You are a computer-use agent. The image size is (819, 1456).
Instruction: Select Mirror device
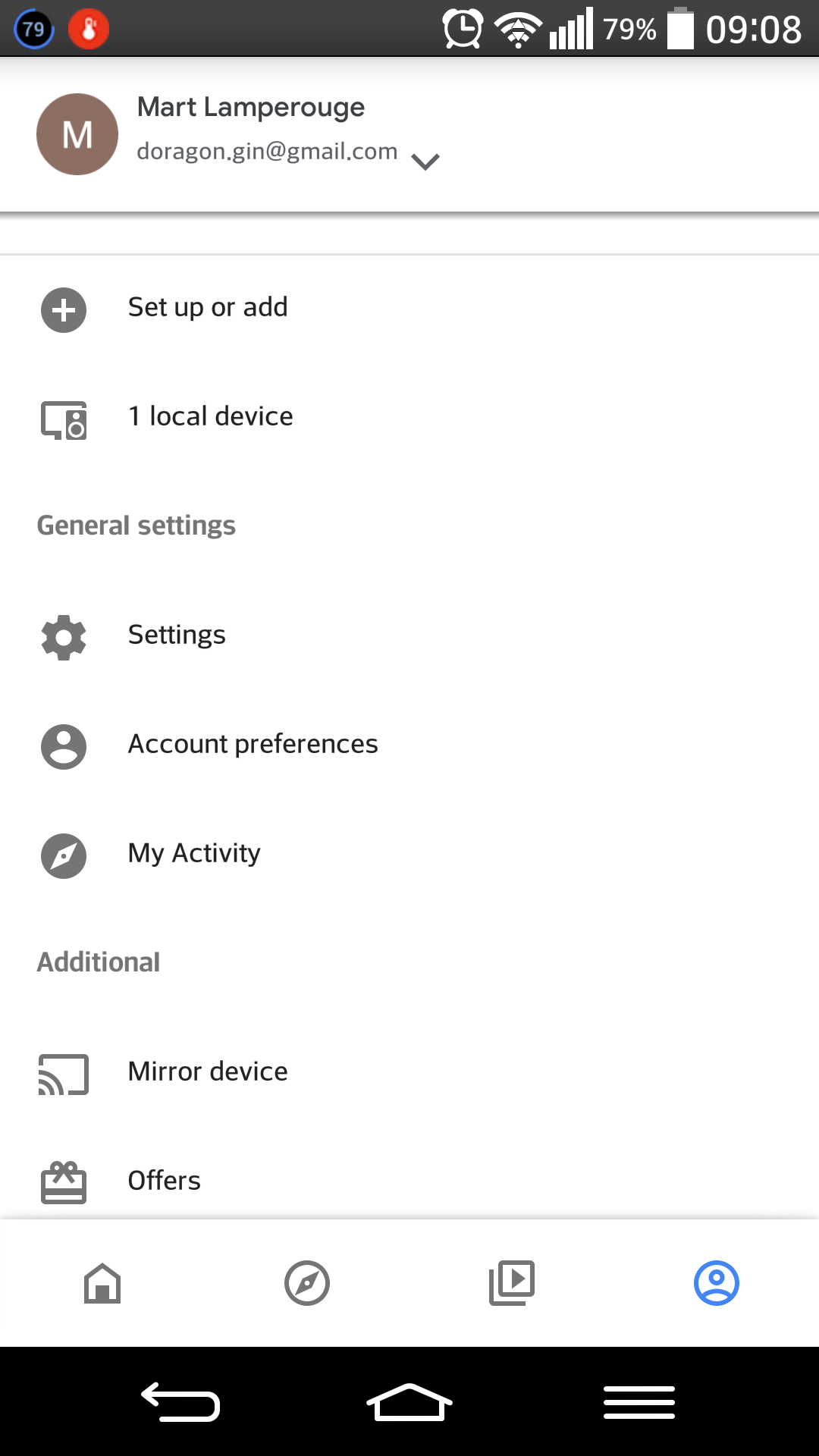pyautogui.click(x=207, y=1072)
